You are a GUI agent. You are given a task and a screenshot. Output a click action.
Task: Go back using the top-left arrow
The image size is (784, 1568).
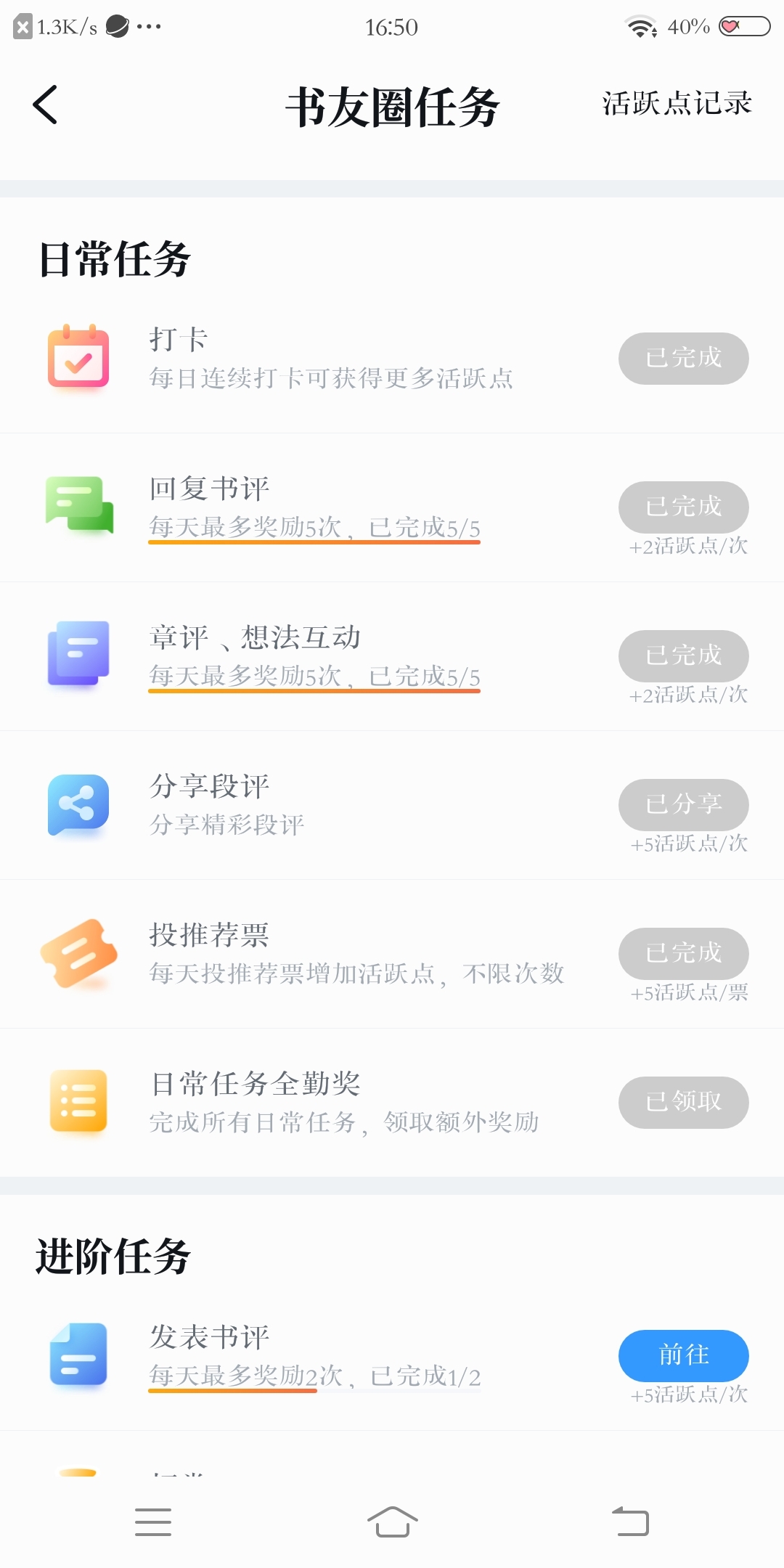[x=45, y=105]
